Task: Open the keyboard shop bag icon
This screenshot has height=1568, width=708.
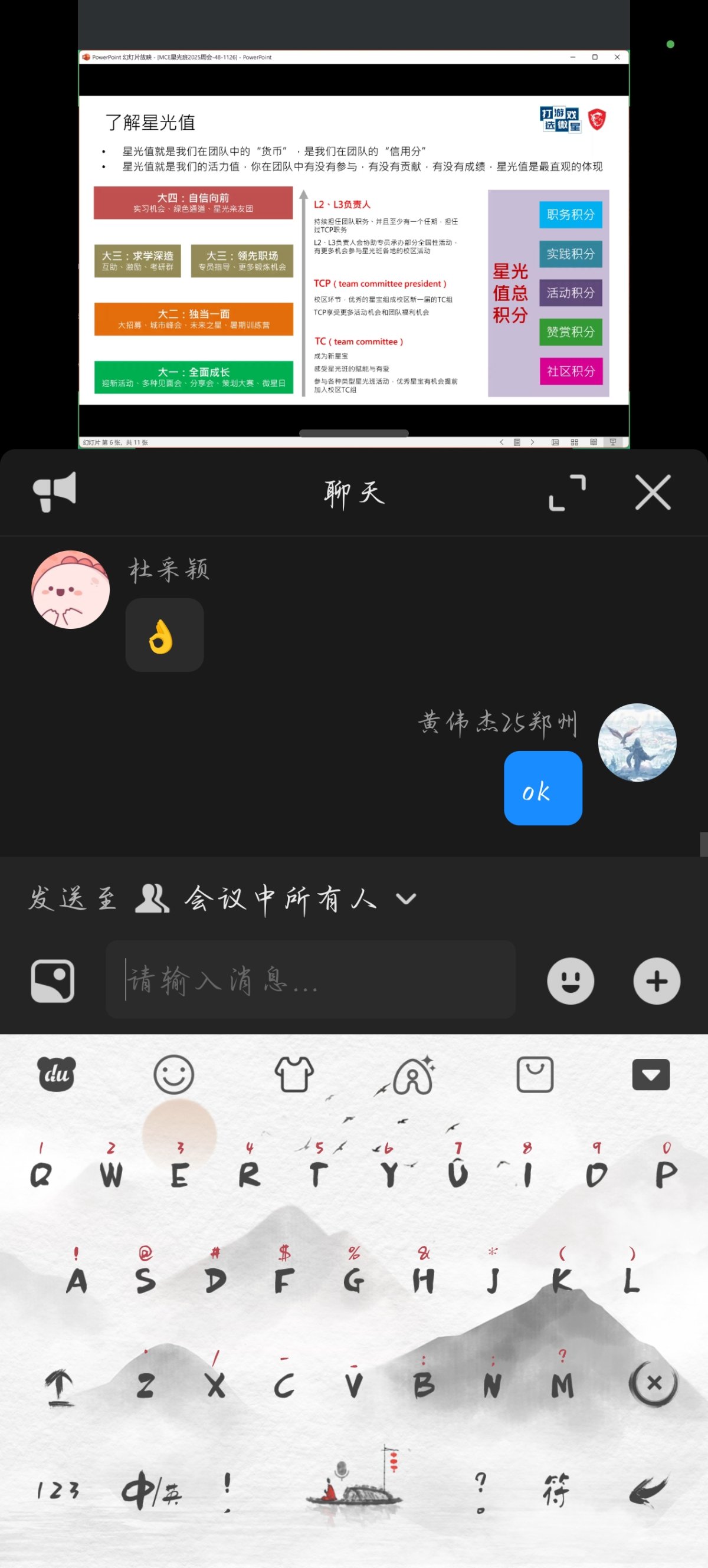Action: (535, 1075)
